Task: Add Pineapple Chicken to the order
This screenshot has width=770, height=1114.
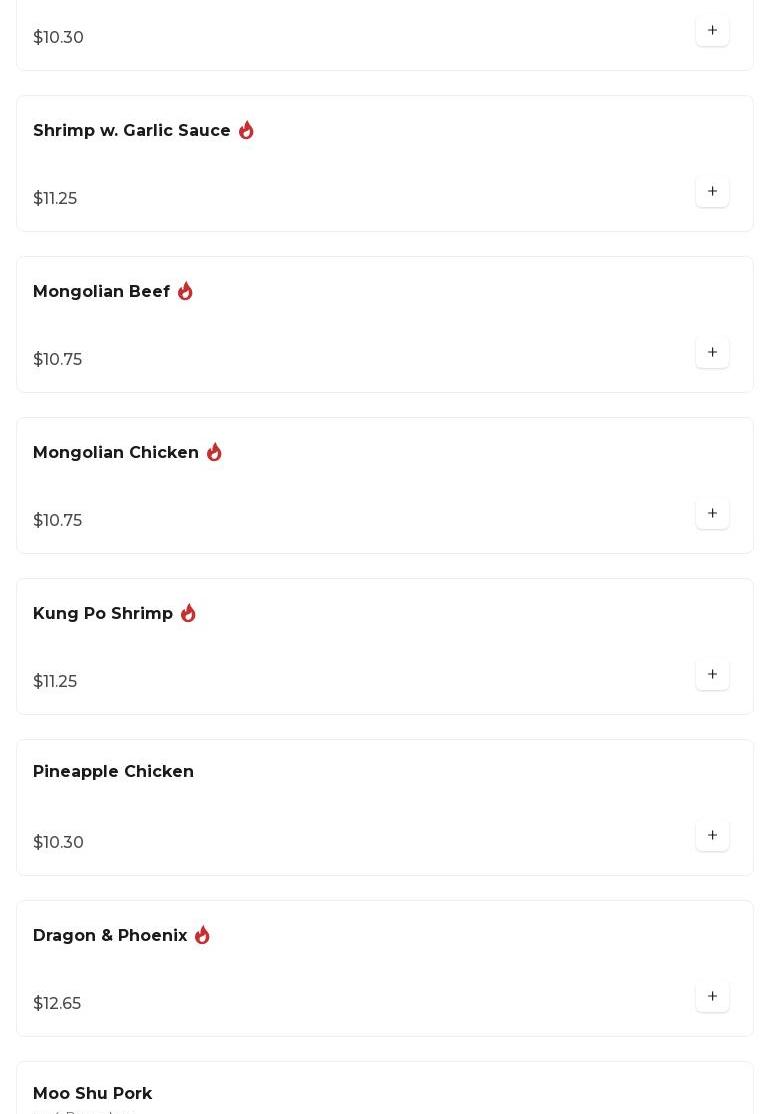Action: coord(712,836)
